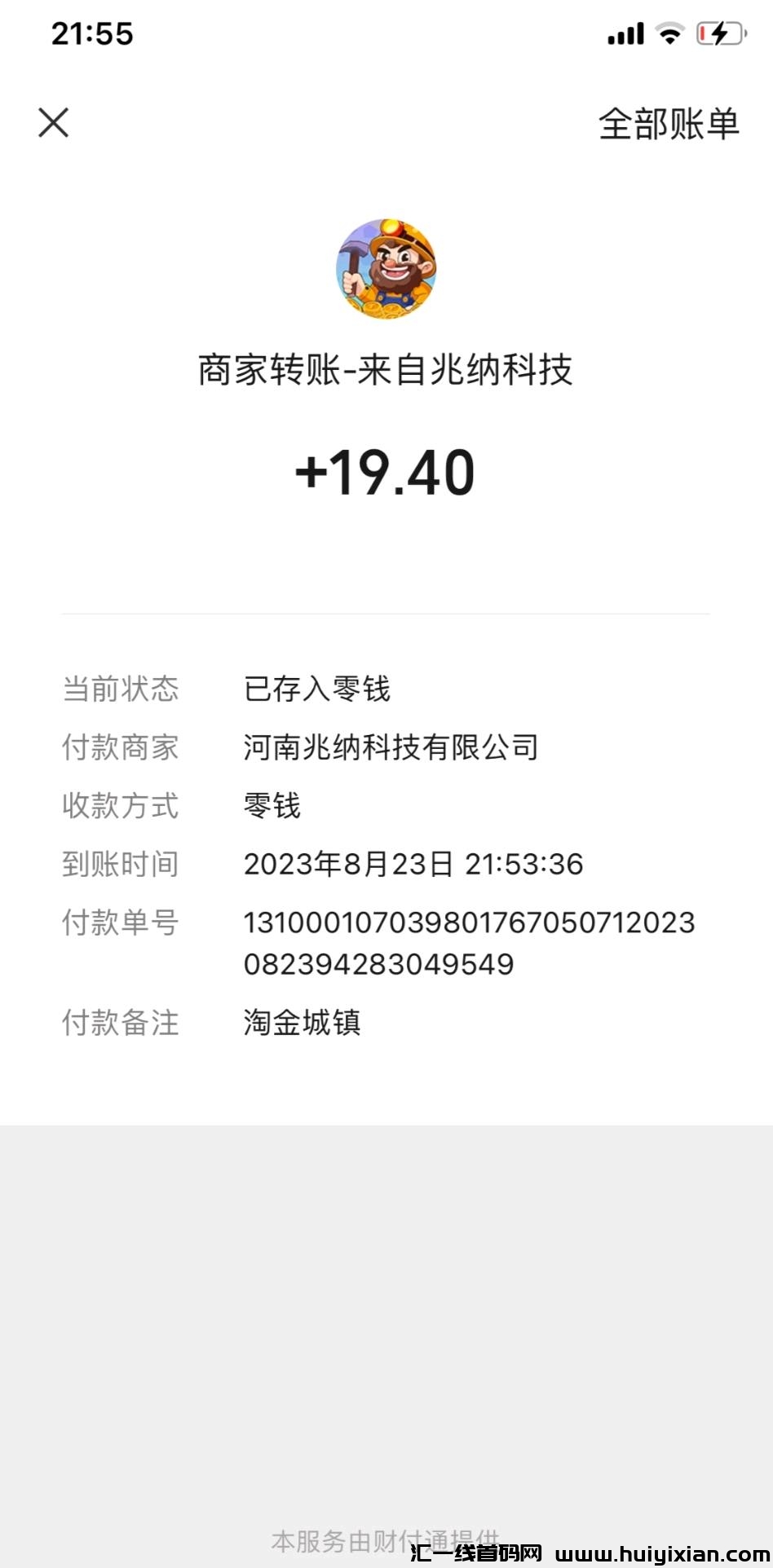
Task: Click the 当前状态 row label
Action: (x=121, y=689)
